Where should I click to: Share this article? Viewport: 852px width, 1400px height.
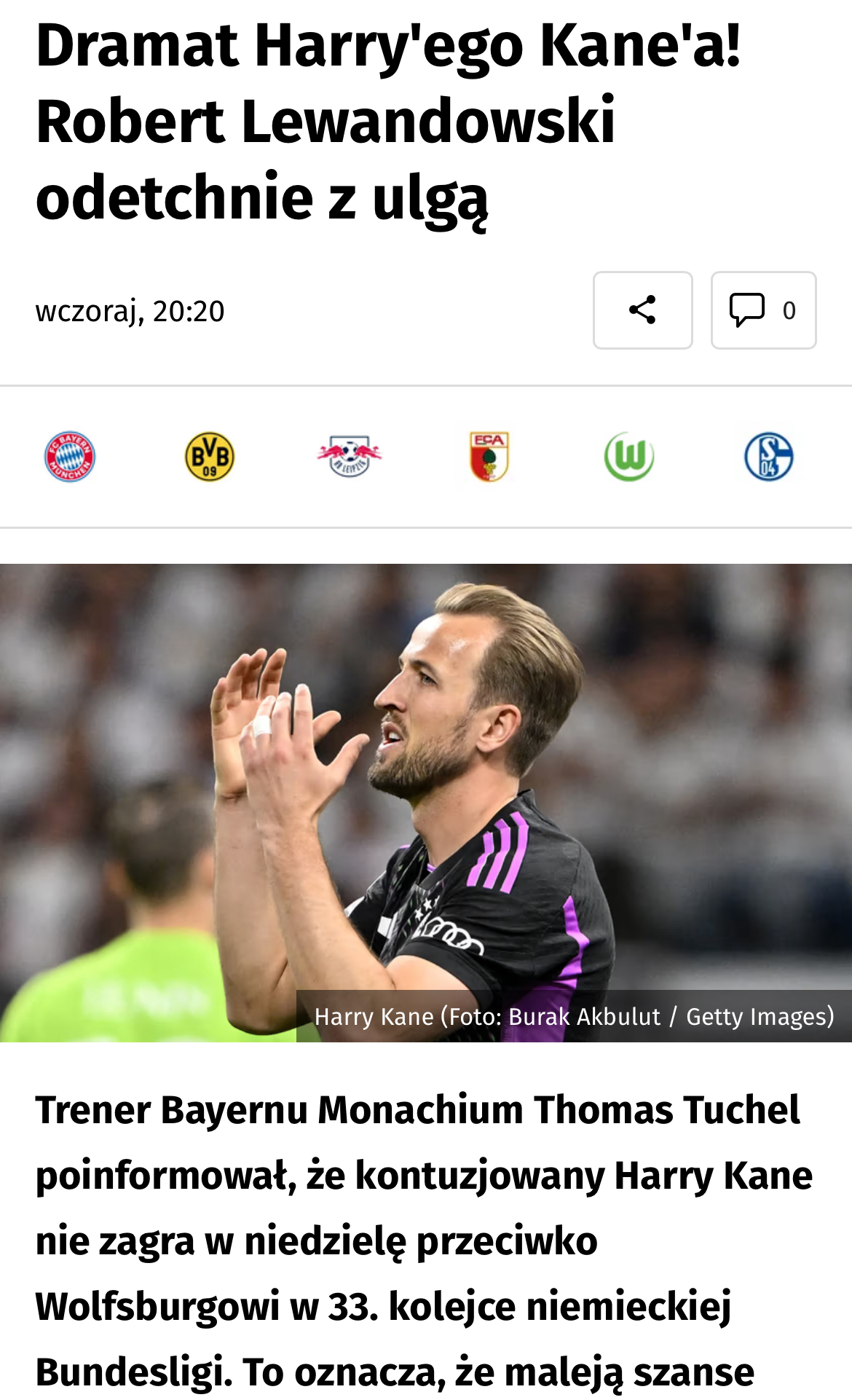[642, 310]
